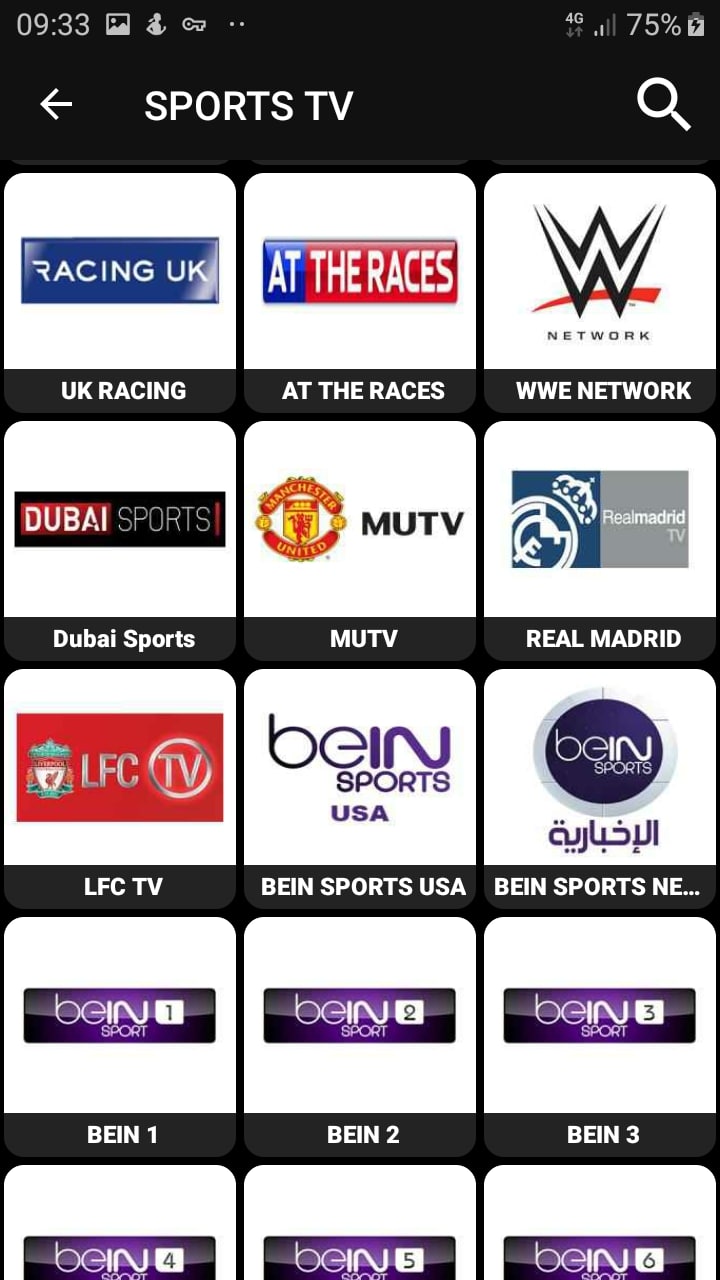Open the UK RACING channel

click(120, 290)
